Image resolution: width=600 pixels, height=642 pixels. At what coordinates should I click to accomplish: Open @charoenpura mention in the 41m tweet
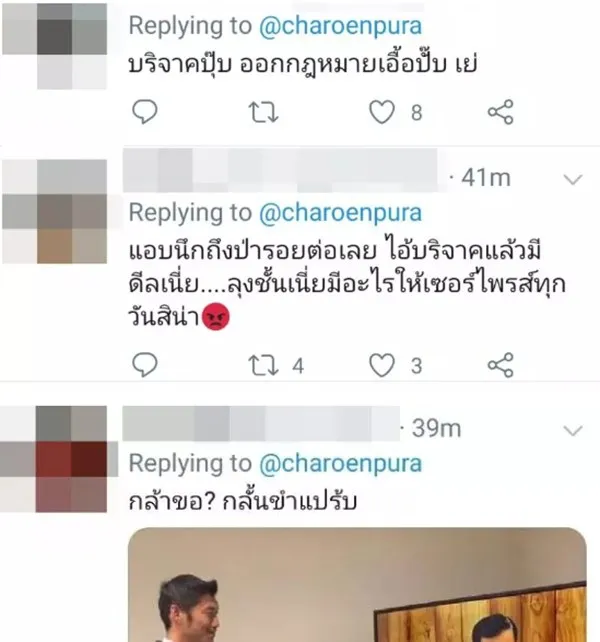pos(340,213)
